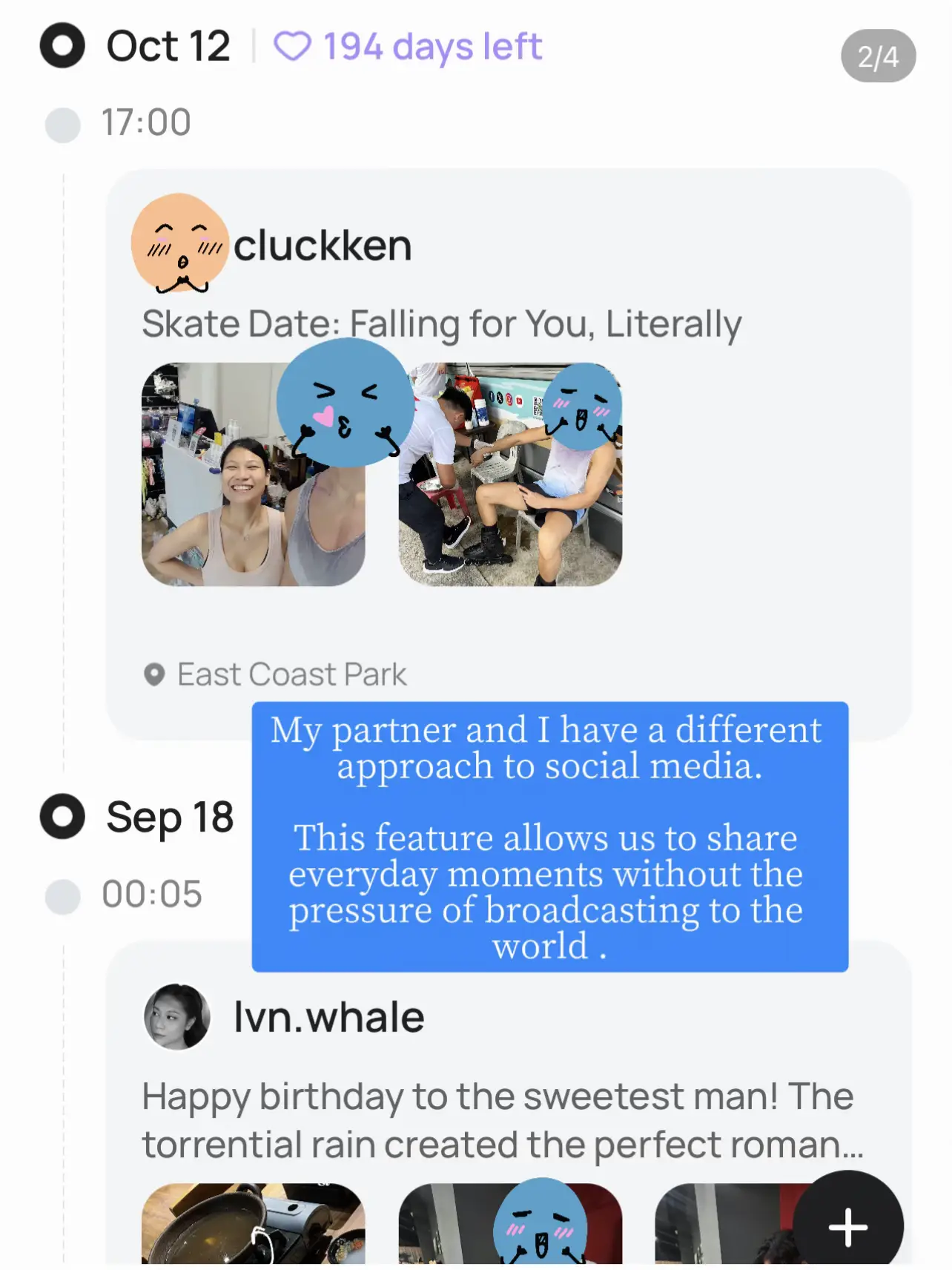Add a new moment with plus button

click(x=847, y=1226)
